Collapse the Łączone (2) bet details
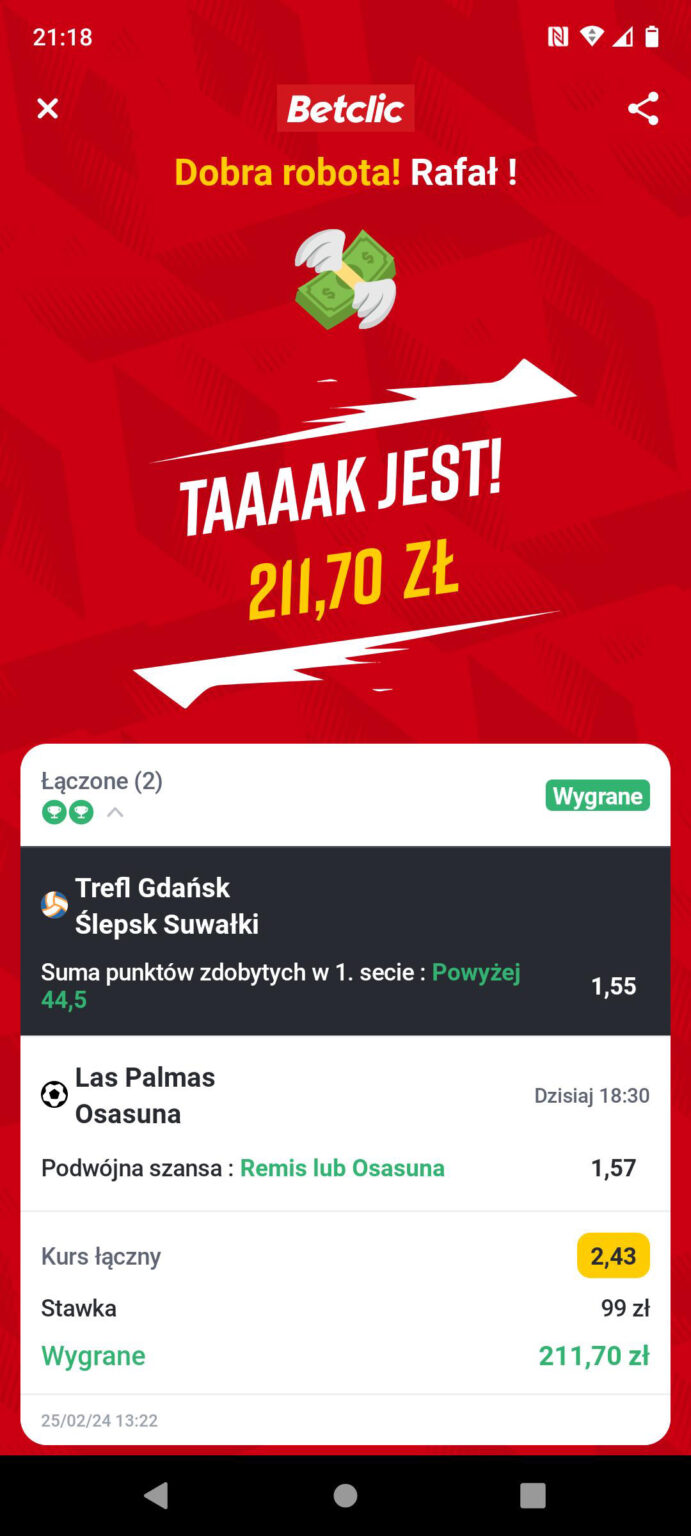 (x=115, y=812)
